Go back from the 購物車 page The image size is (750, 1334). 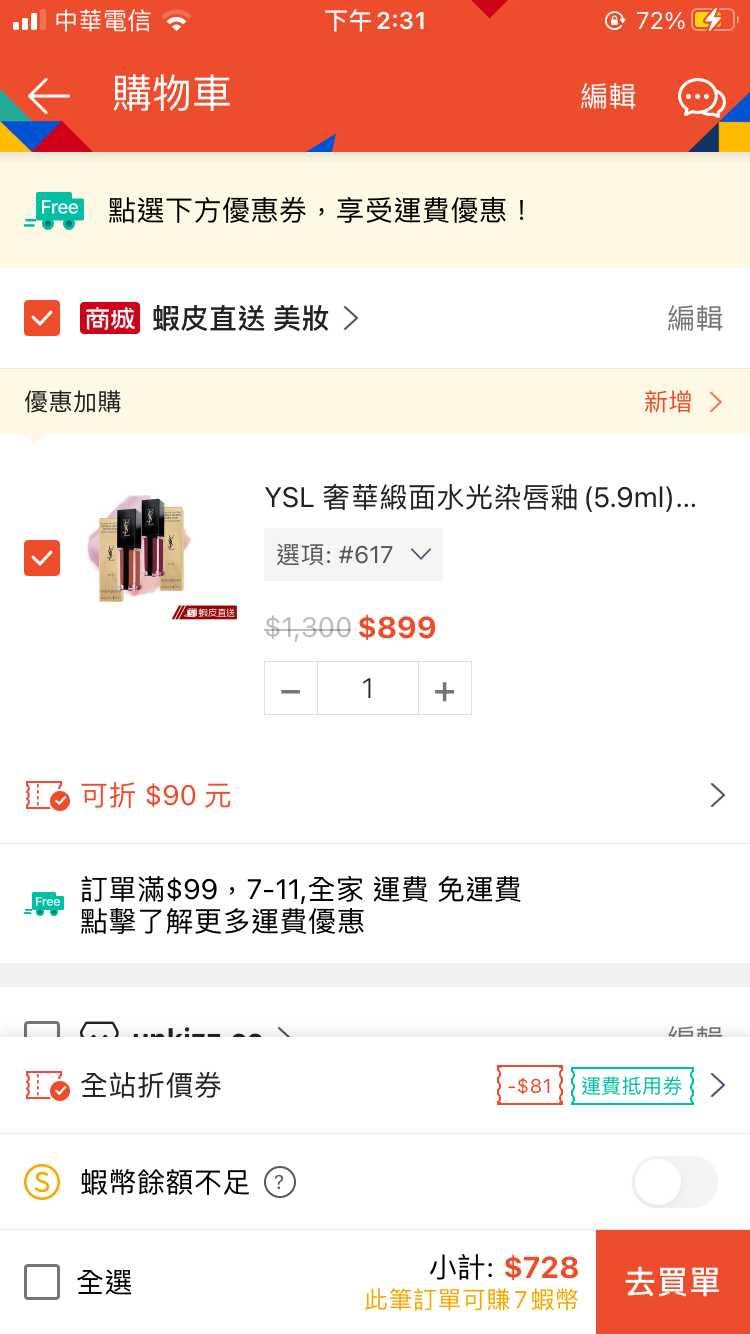point(48,96)
